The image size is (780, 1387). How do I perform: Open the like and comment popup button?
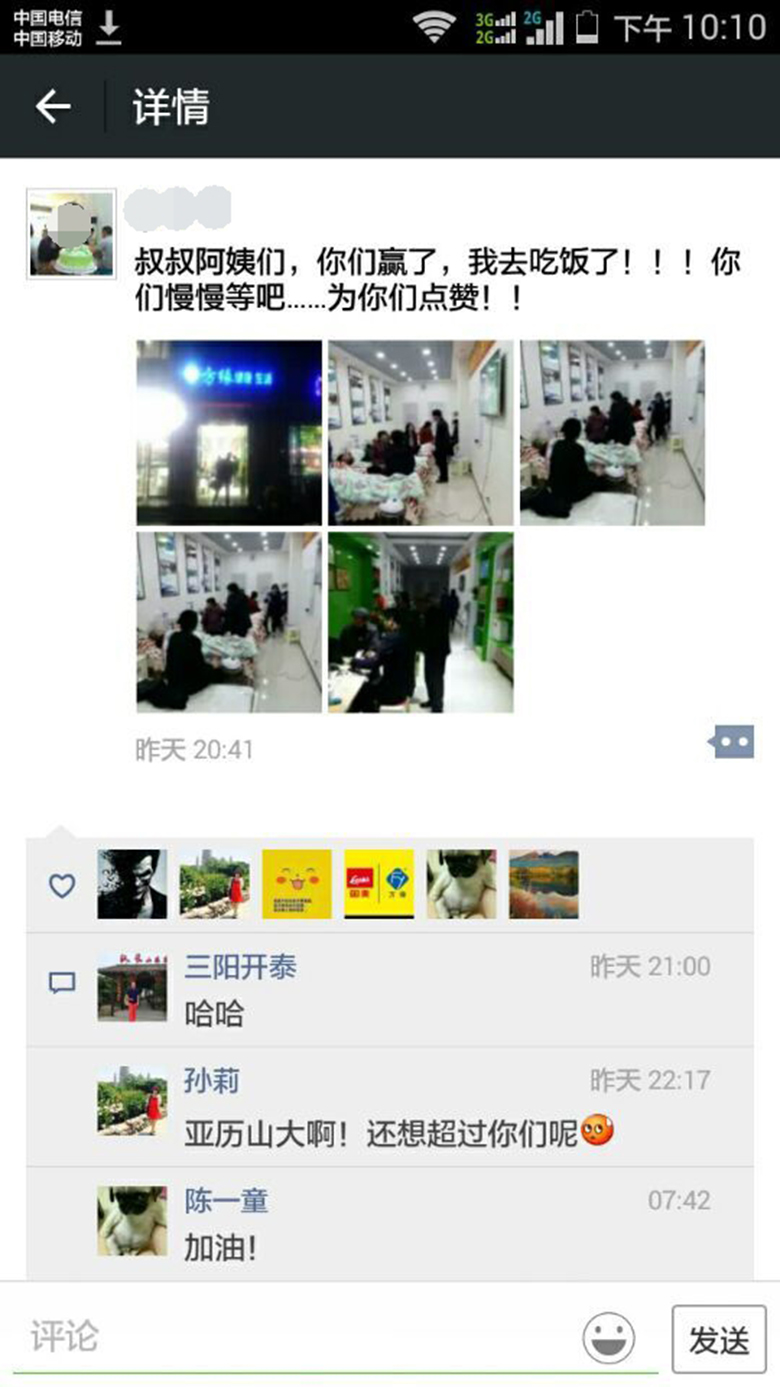731,742
